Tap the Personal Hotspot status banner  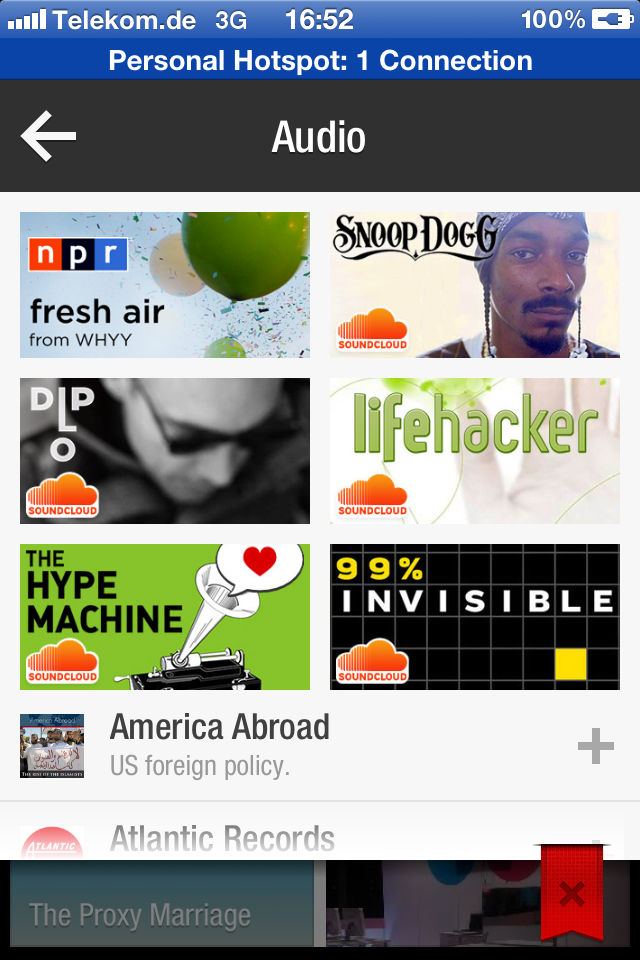pyautogui.click(x=320, y=60)
